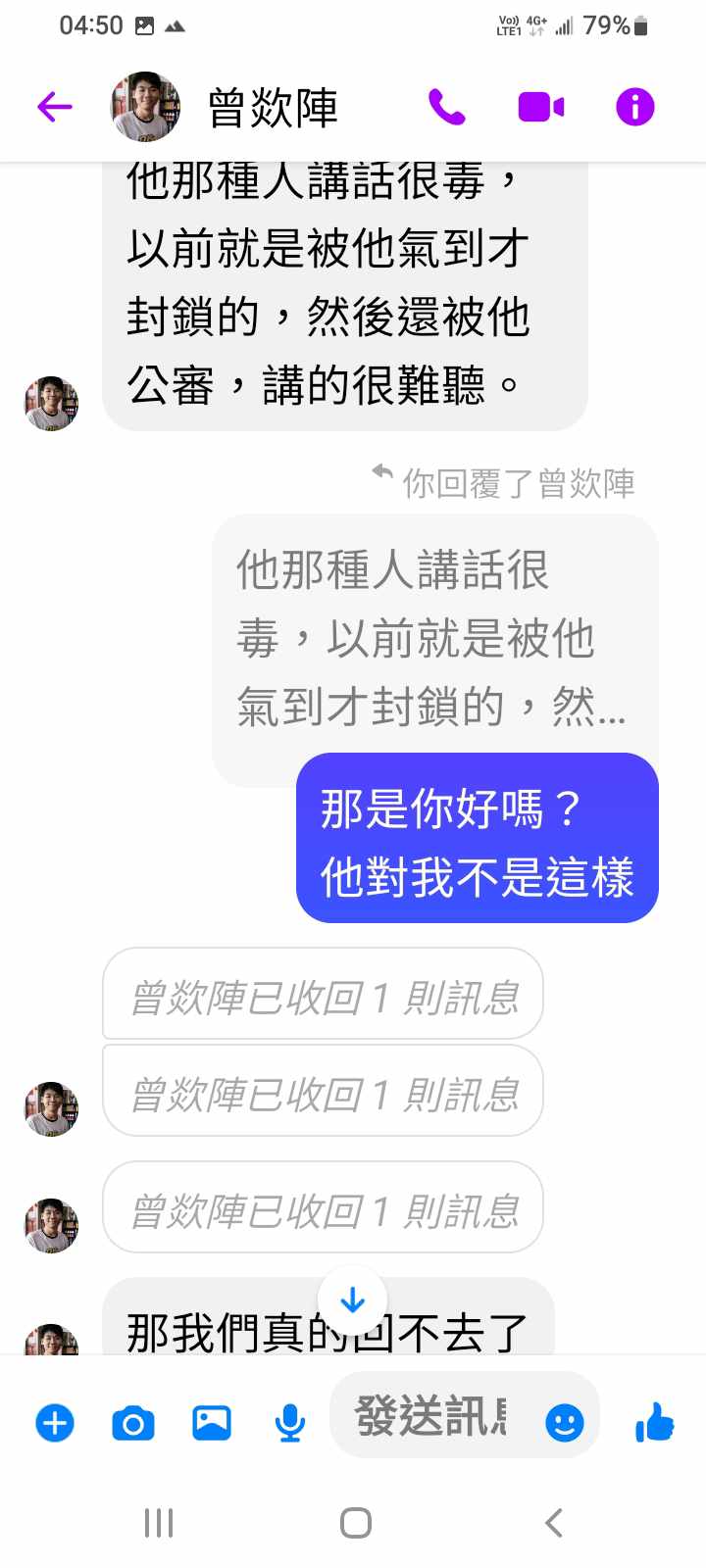Image resolution: width=706 pixels, height=1568 pixels.
Task: Tap the system back button
Action: click(x=554, y=1523)
